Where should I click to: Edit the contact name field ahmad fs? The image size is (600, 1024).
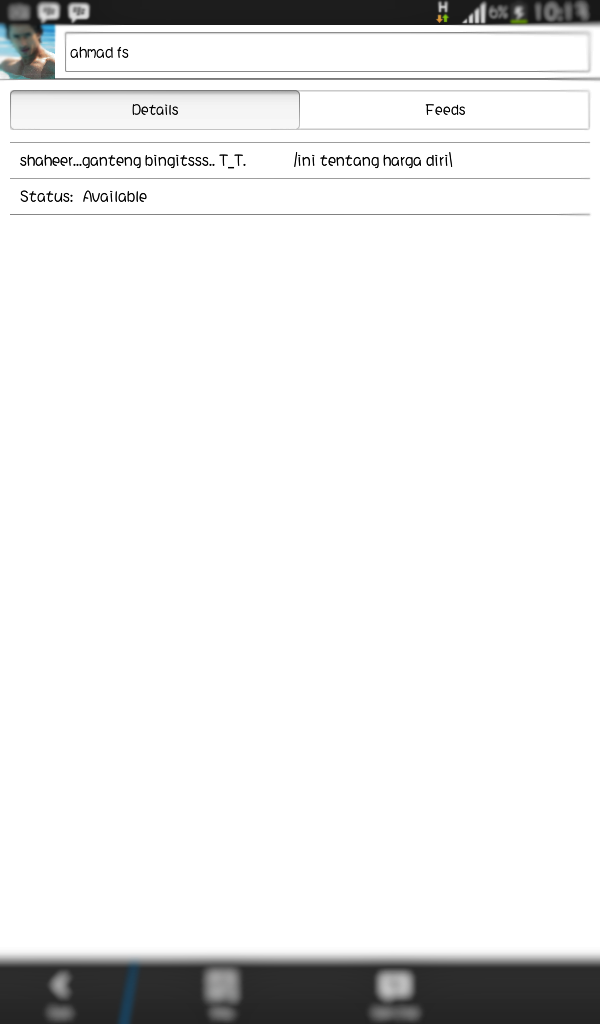tap(326, 53)
